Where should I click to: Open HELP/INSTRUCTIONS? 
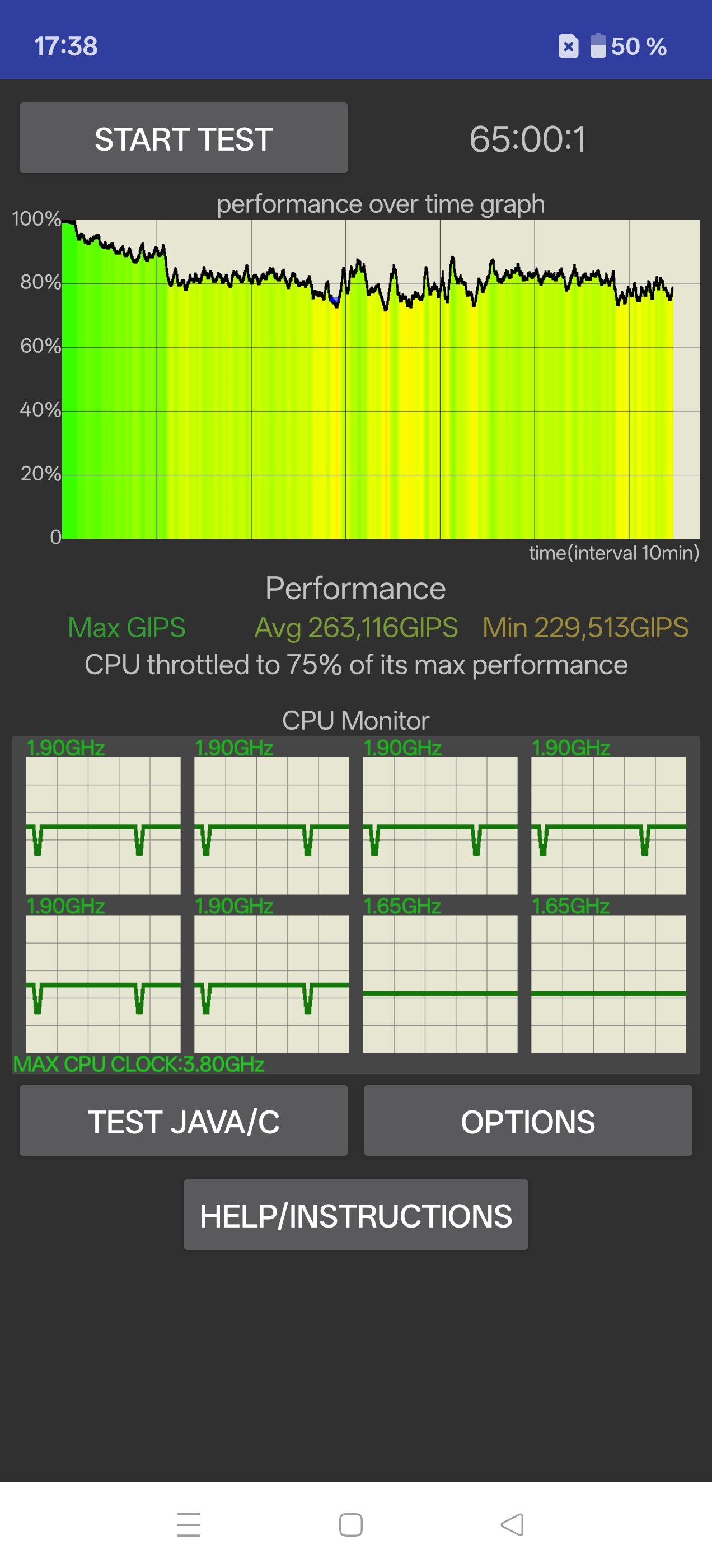[x=355, y=1215]
